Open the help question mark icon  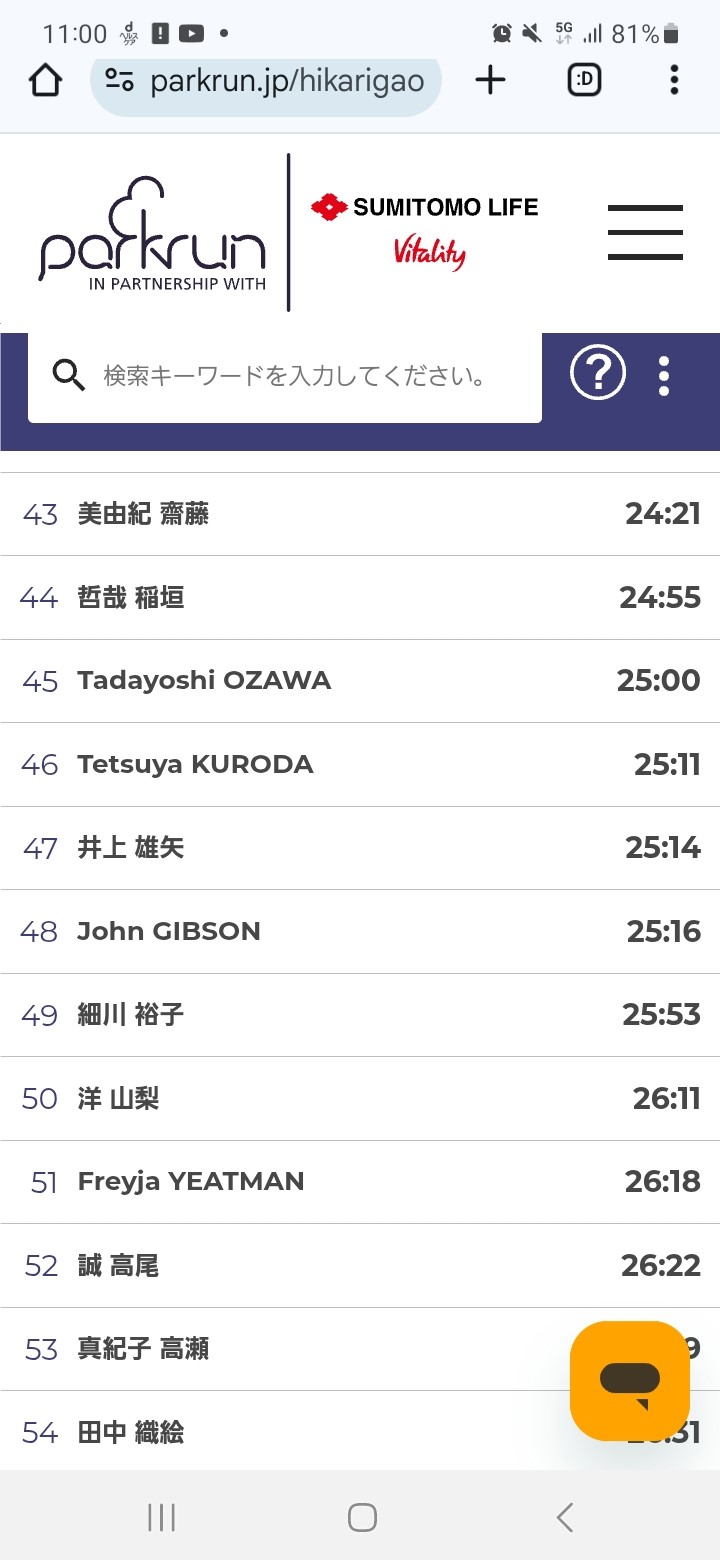[598, 375]
